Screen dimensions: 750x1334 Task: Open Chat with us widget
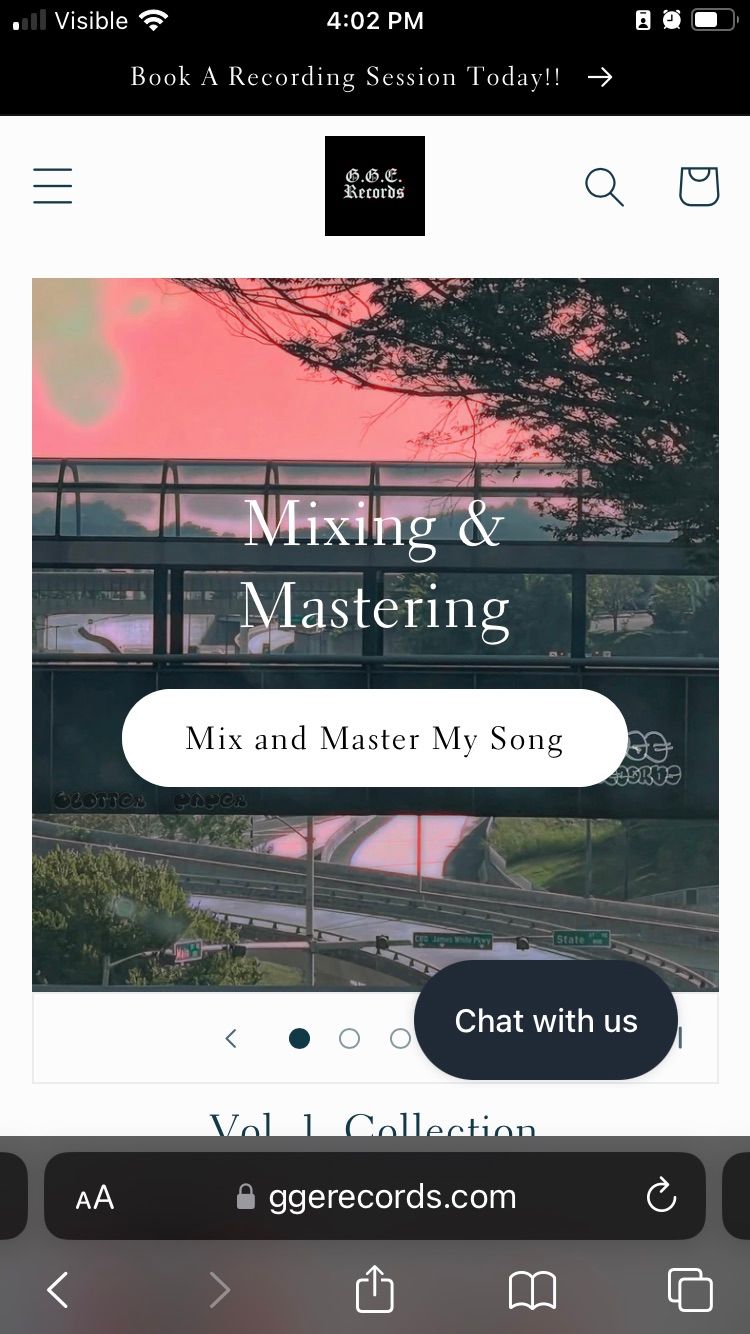coord(546,1021)
